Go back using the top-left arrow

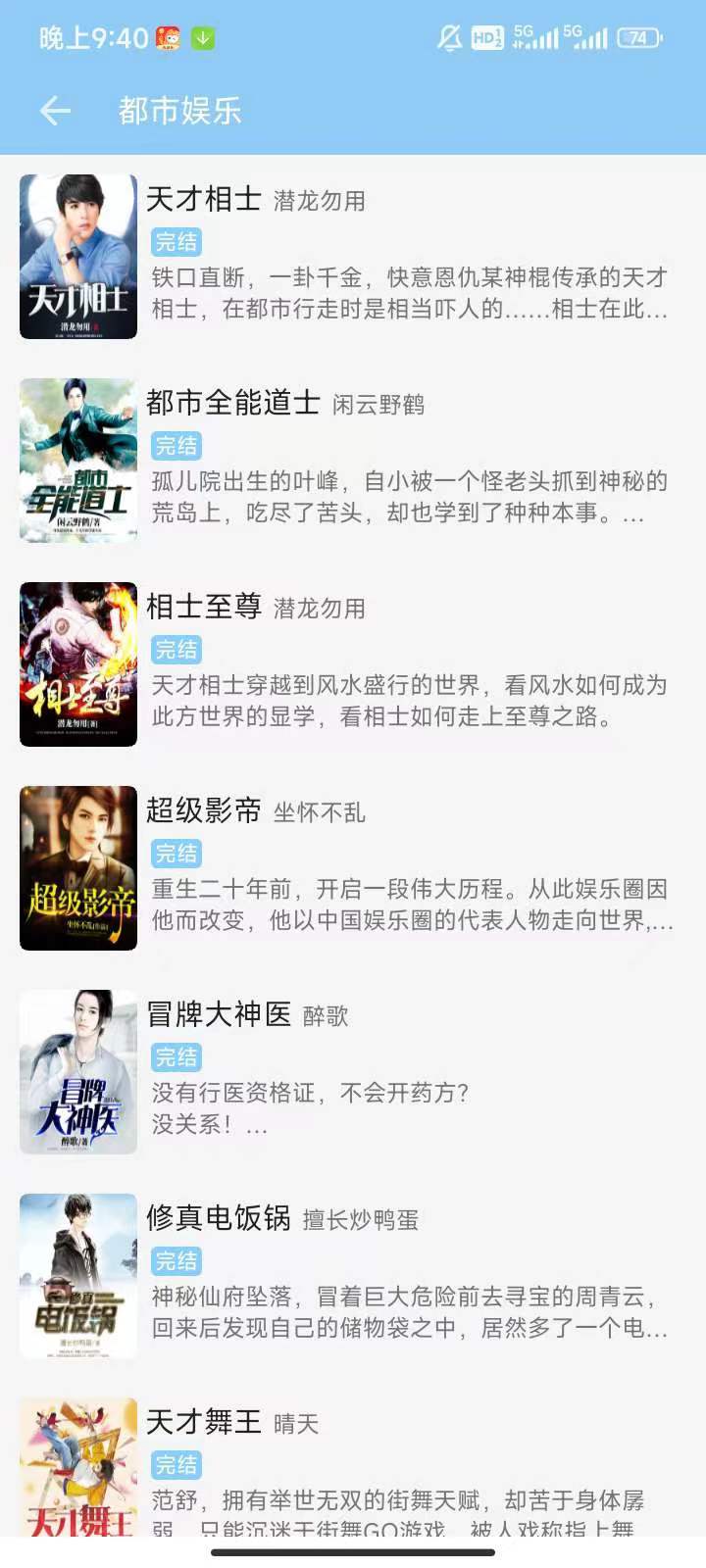point(55,111)
